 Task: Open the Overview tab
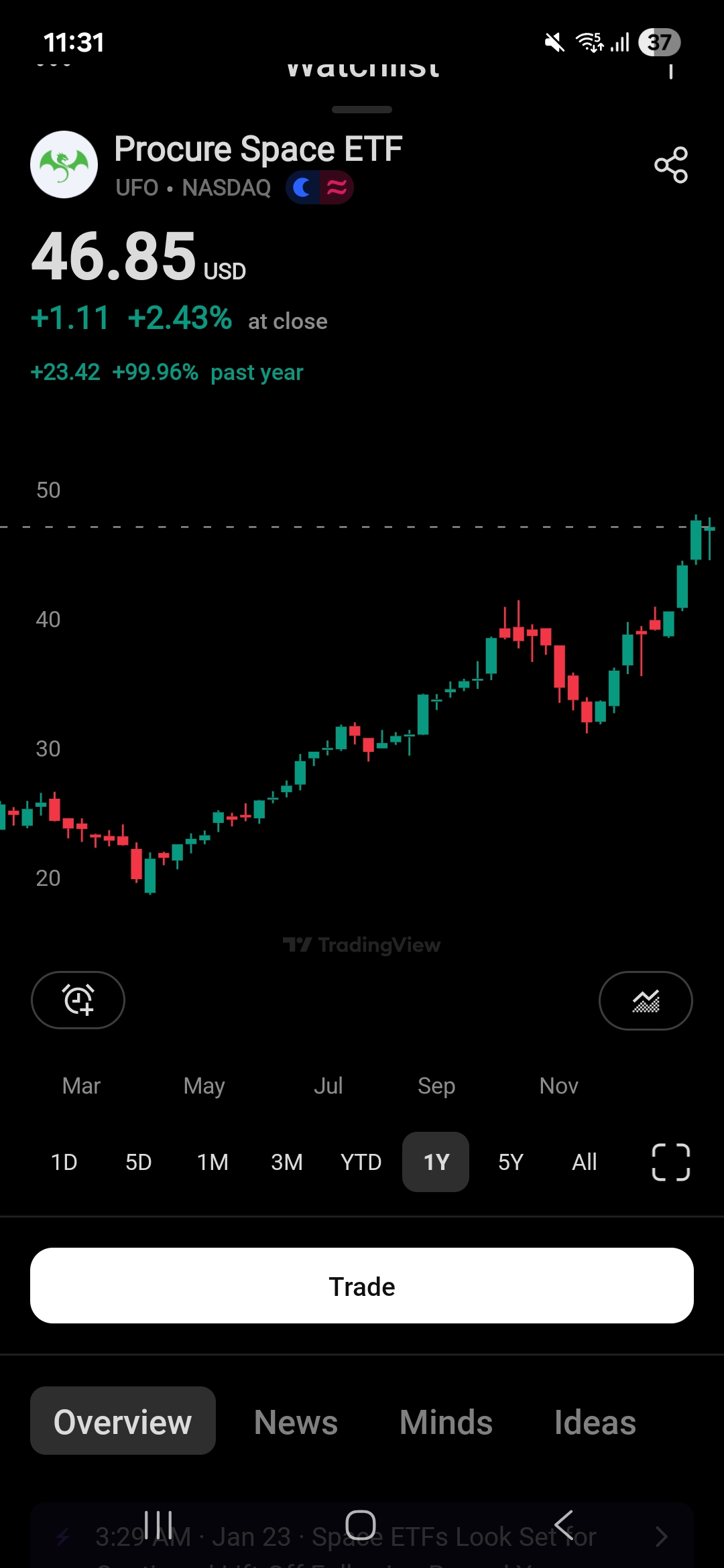click(x=123, y=1421)
